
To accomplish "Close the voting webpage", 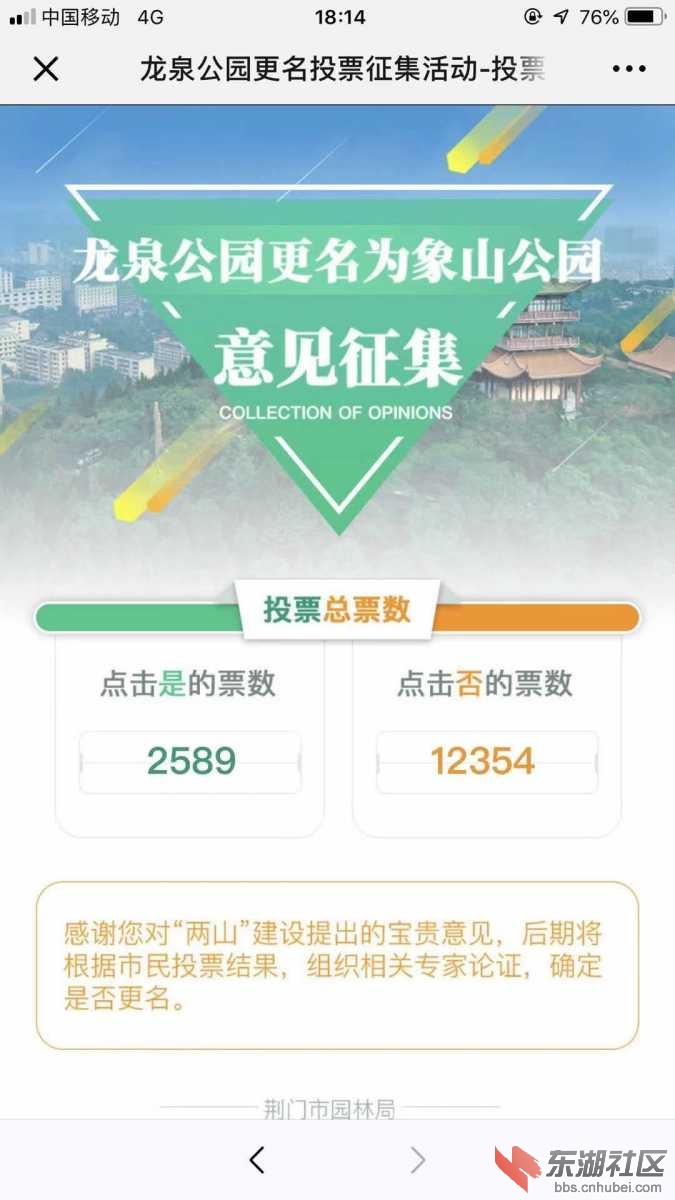I will click(46, 69).
